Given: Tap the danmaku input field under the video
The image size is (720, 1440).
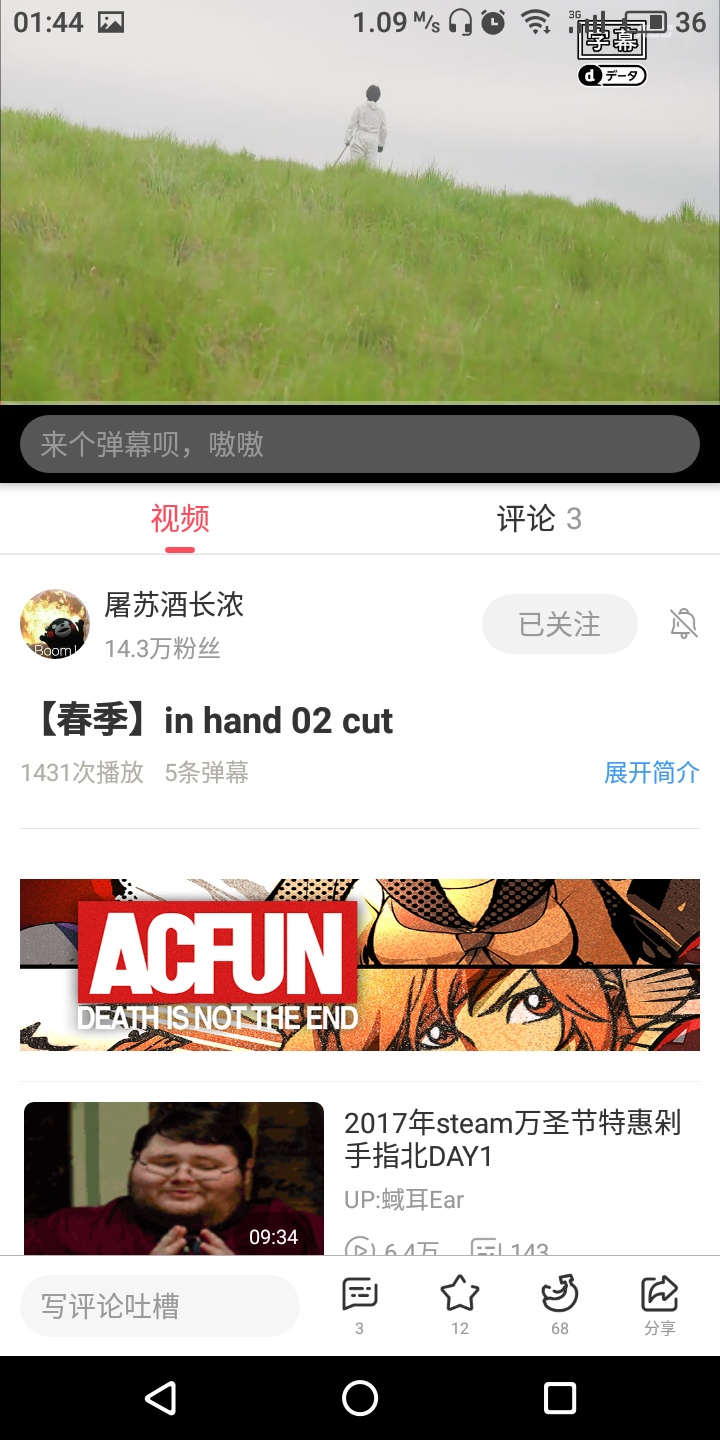Looking at the screenshot, I should pyautogui.click(x=359, y=444).
